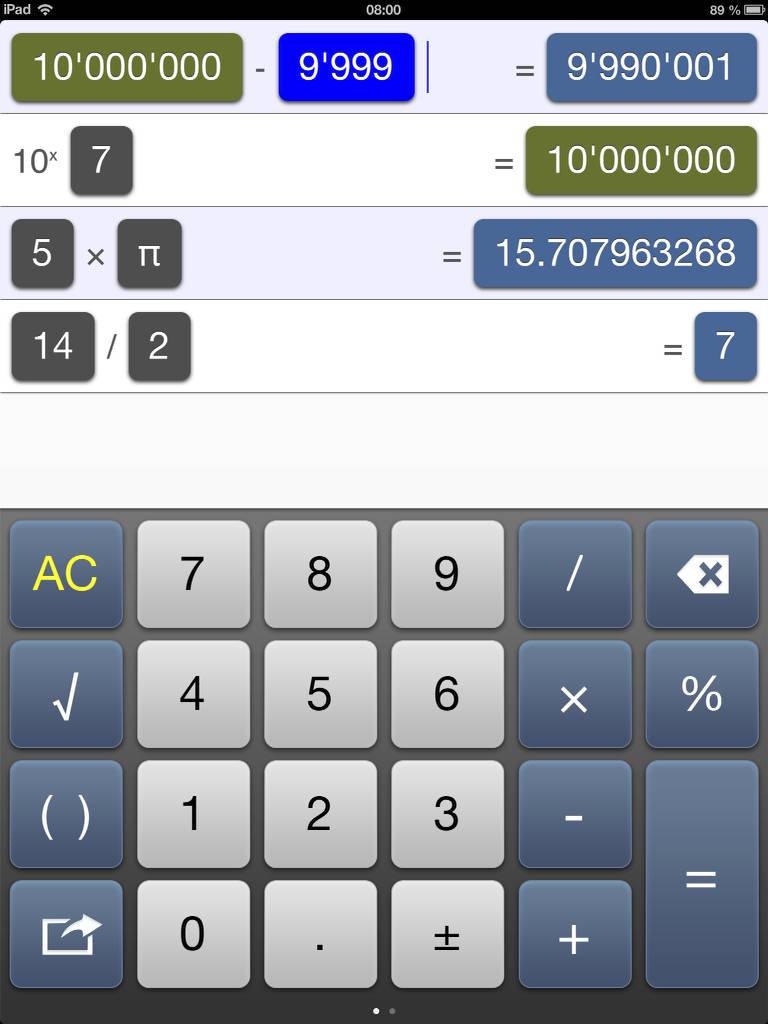Screen dimensions: 768x1024
Task: Enter digit 7 on the keypad
Action: tap(193, 574)
